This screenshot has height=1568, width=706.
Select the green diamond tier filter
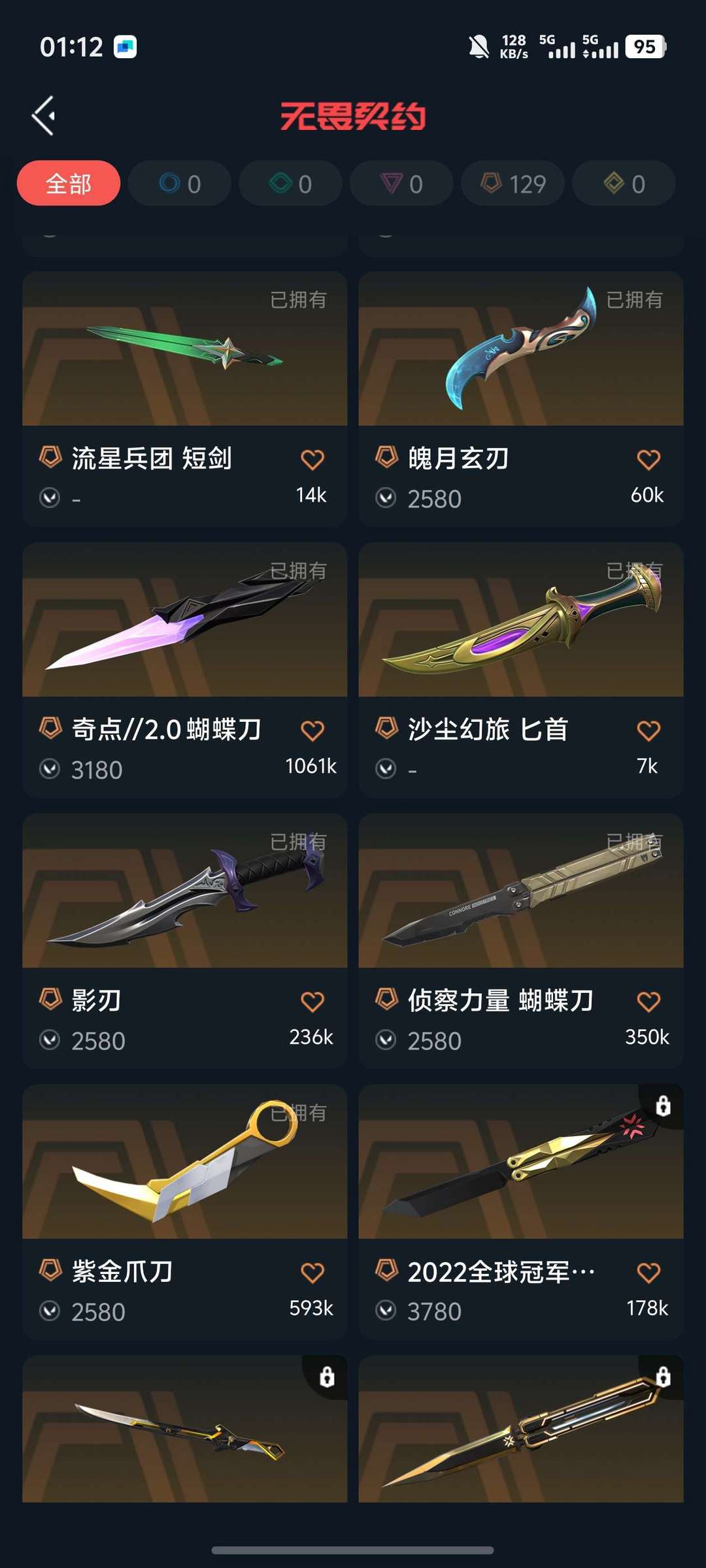(x=291, y=184)
